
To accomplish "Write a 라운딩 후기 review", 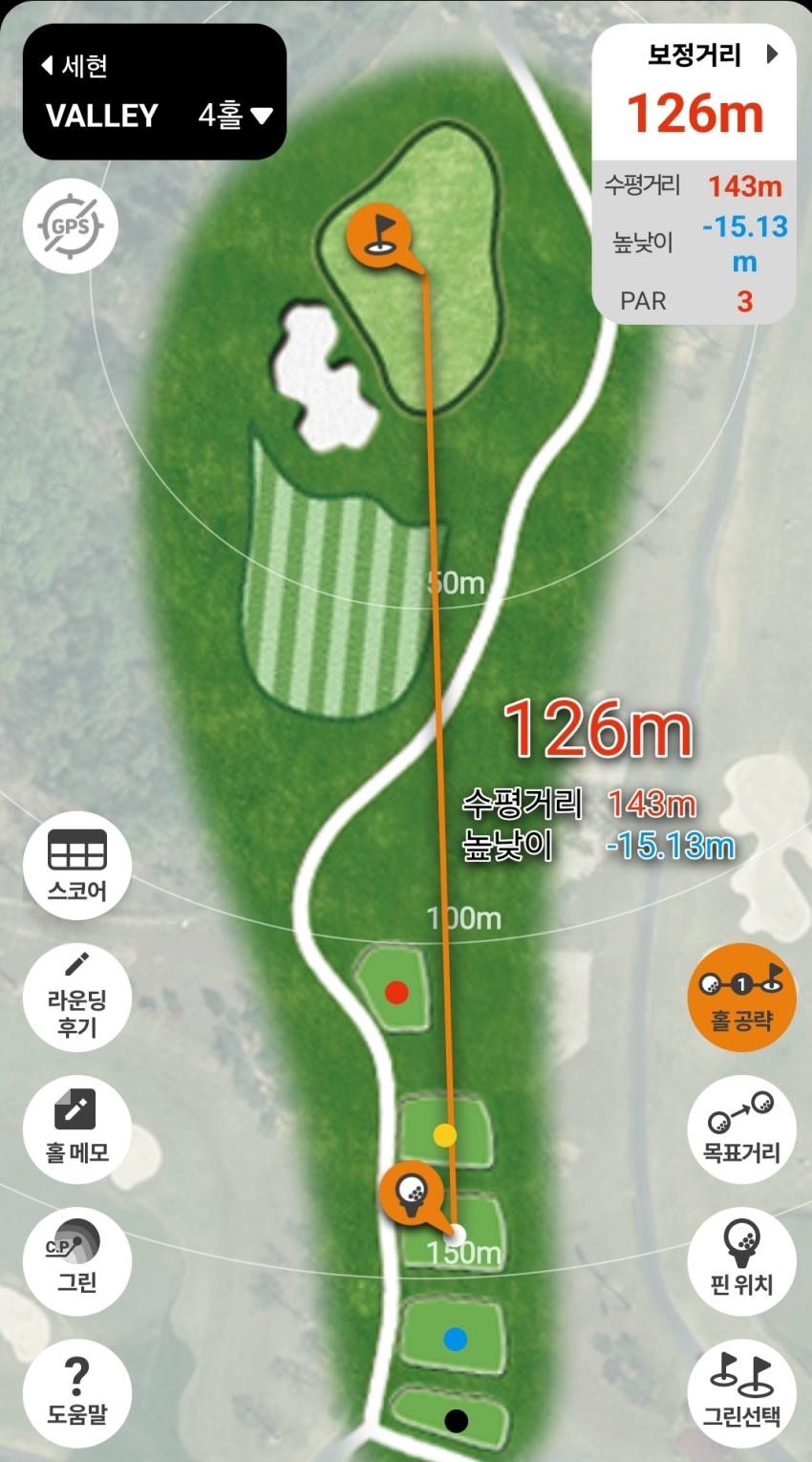I will click(77, 999).
